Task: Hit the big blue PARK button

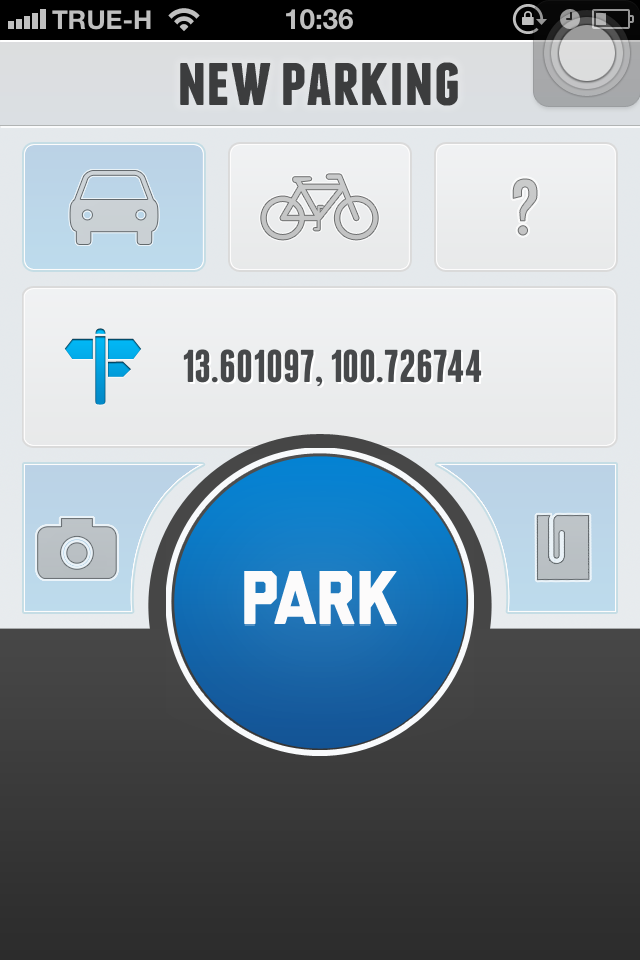Action: click(320, 600)
